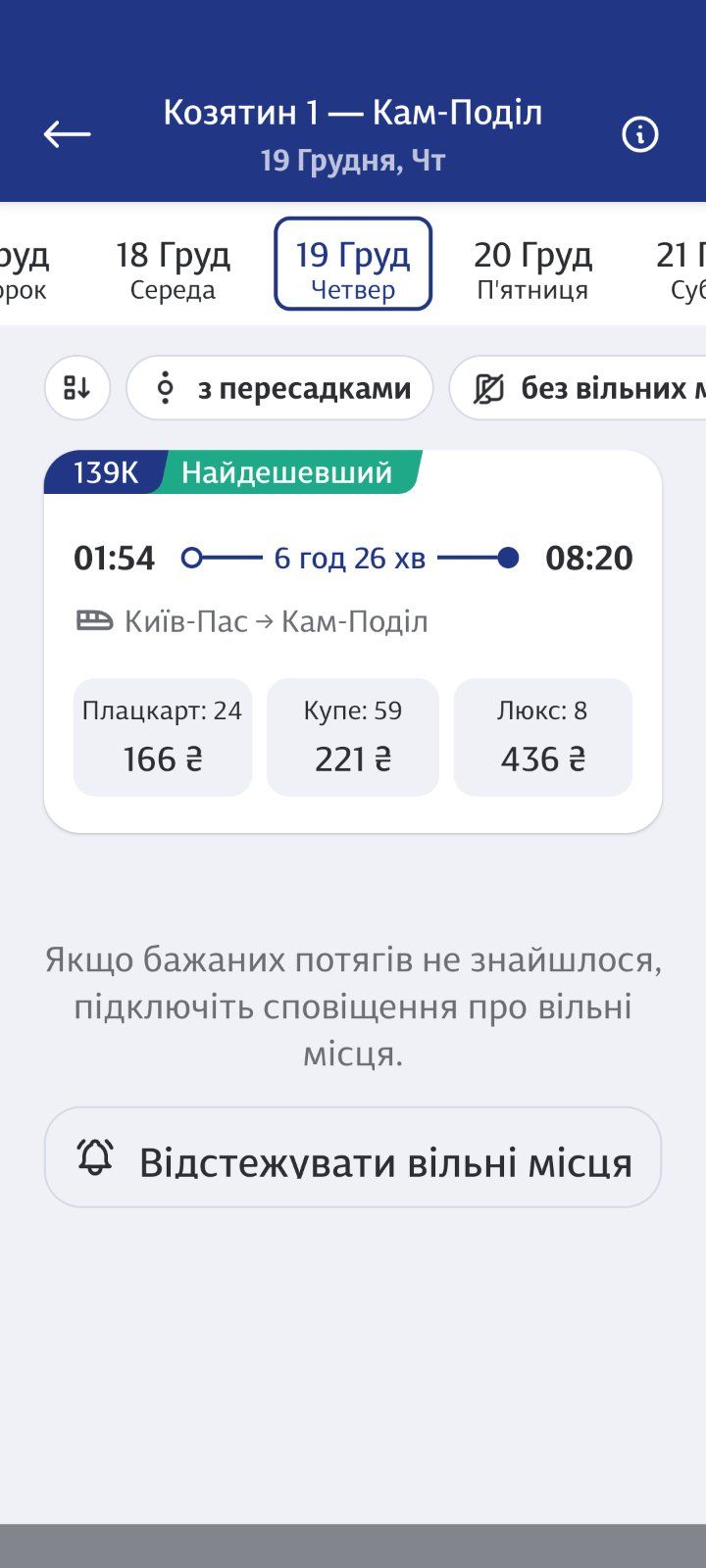
Task: Tap Відстежувати вільні місця
Action: (353, 1160)
